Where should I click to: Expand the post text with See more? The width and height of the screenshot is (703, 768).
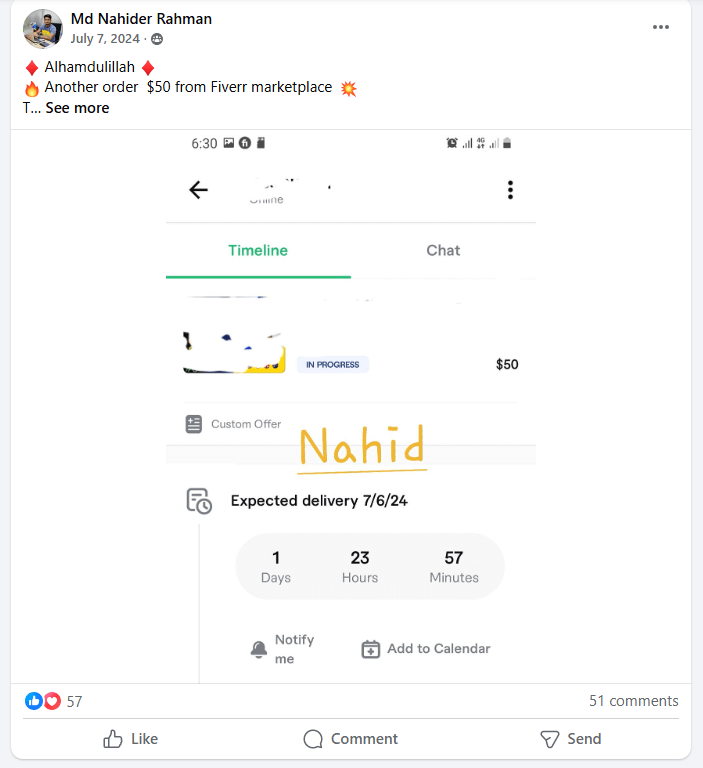pos(77,108)
